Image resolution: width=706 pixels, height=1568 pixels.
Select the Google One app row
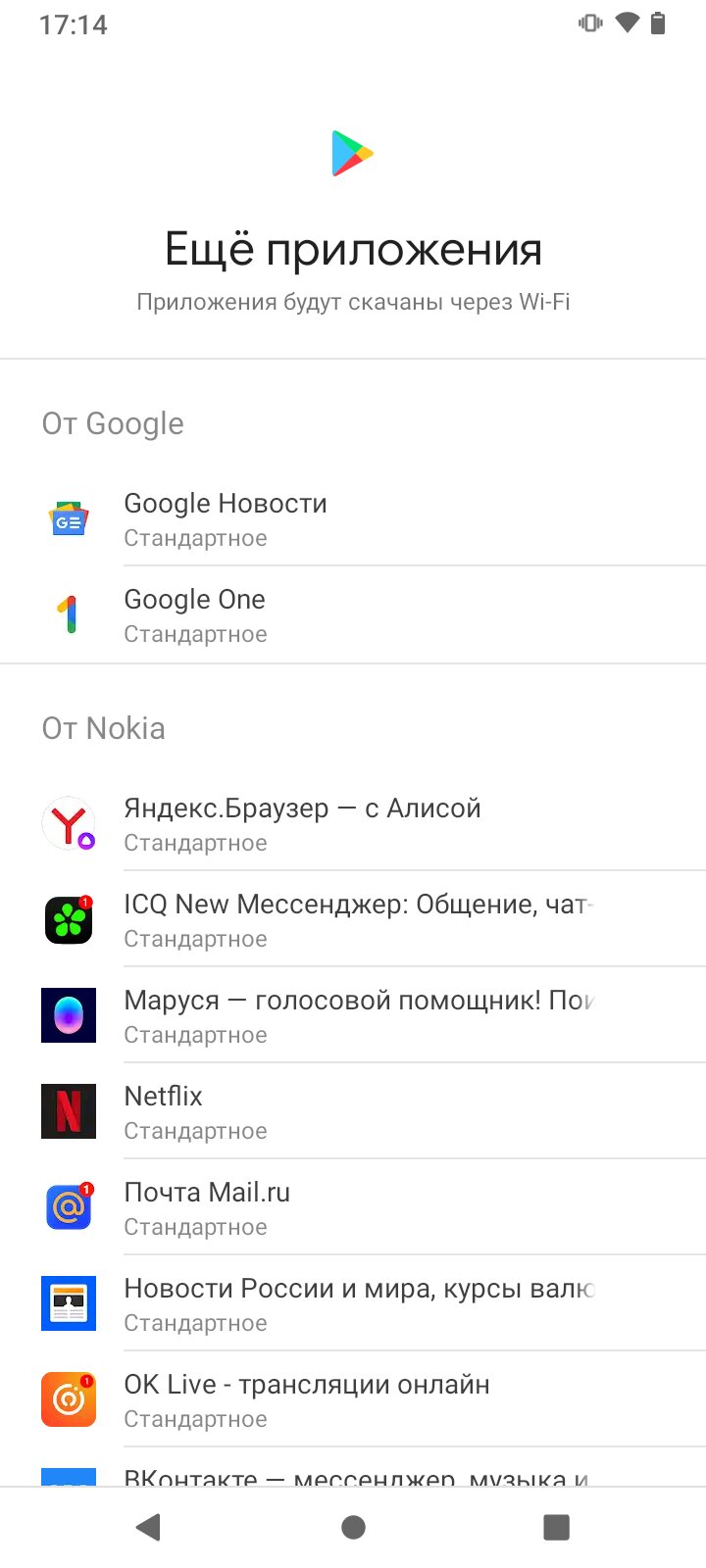(353, 614)
